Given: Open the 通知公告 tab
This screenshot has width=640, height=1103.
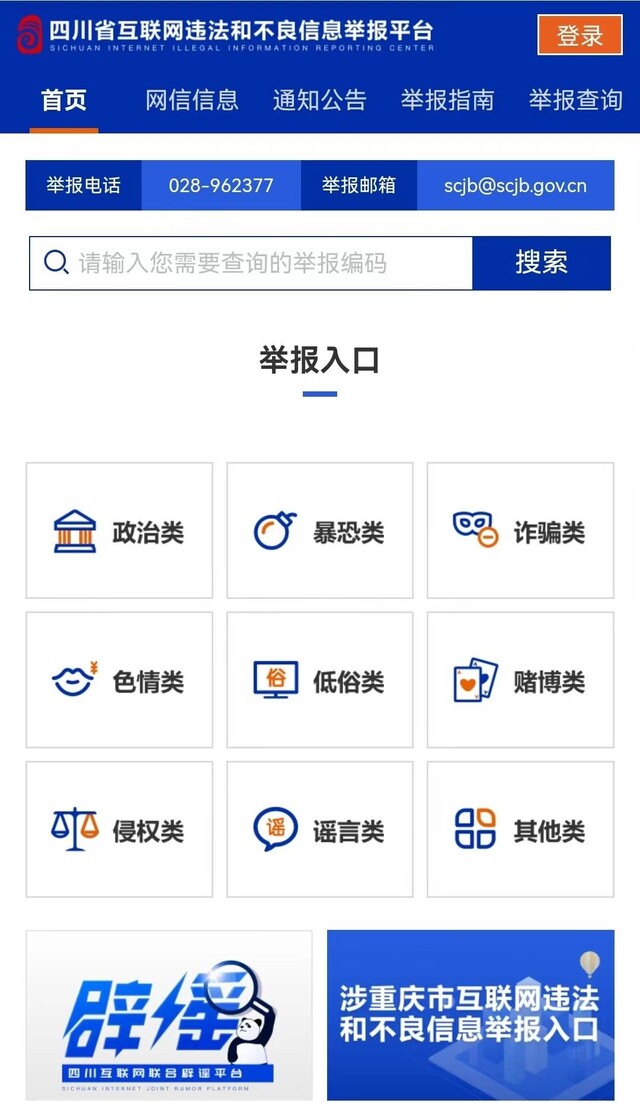Looking at the screenshot, I should click(x=320, y=100).
